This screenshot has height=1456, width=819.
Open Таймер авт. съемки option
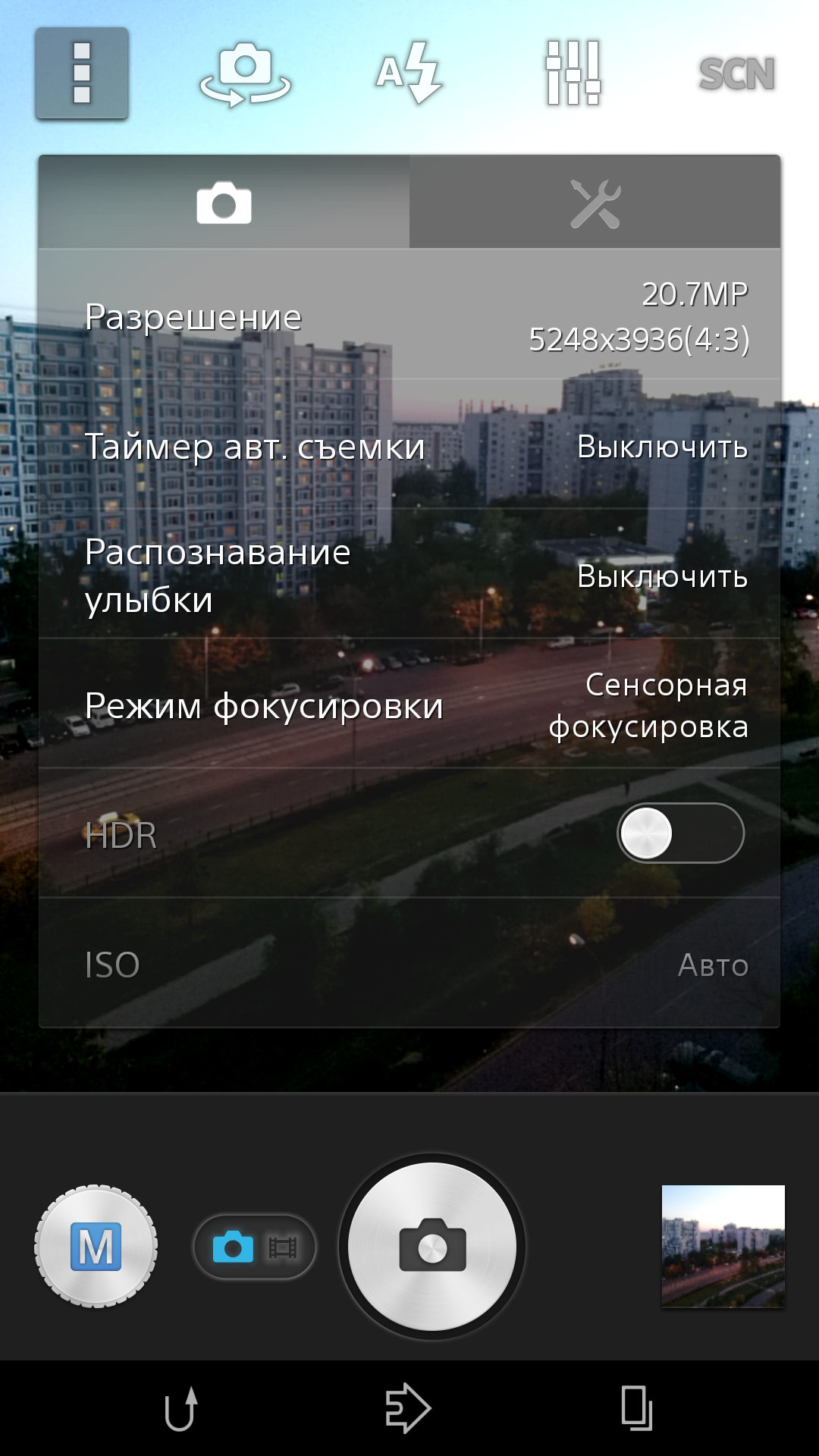coord(409,445)
